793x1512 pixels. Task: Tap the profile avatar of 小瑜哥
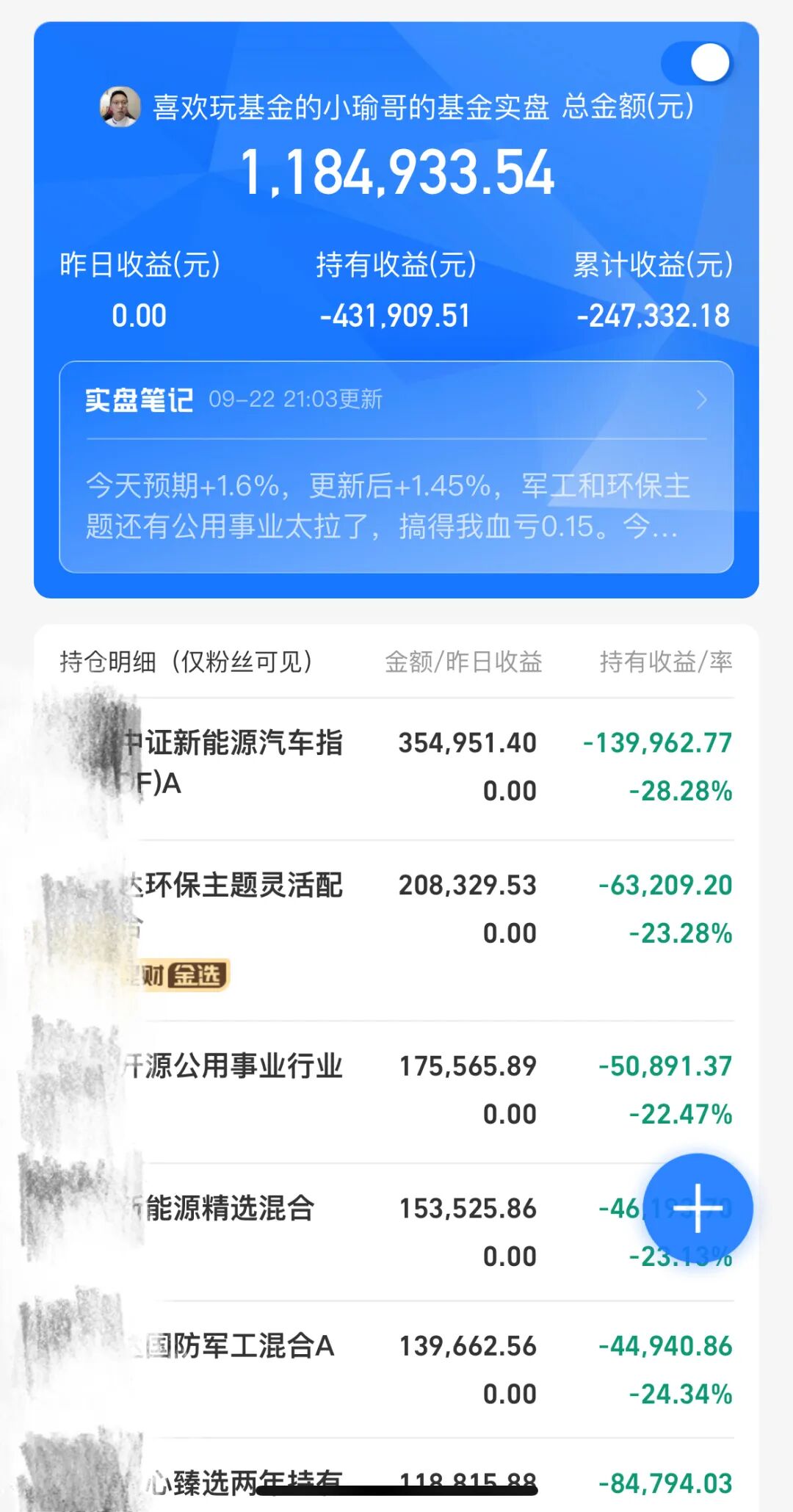pos(120,107)
